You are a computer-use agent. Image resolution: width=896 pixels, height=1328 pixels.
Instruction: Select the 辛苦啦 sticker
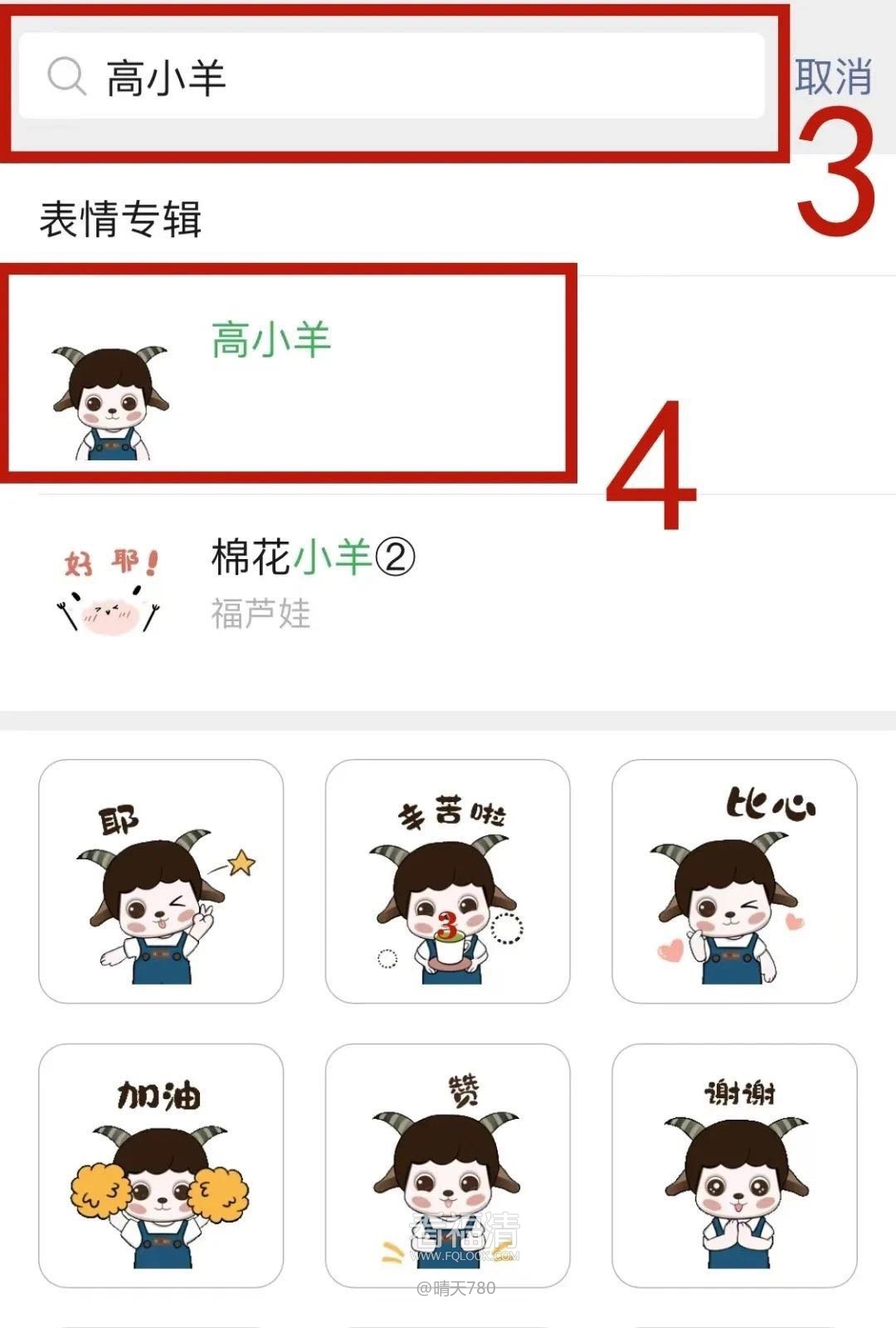[447, 881]
